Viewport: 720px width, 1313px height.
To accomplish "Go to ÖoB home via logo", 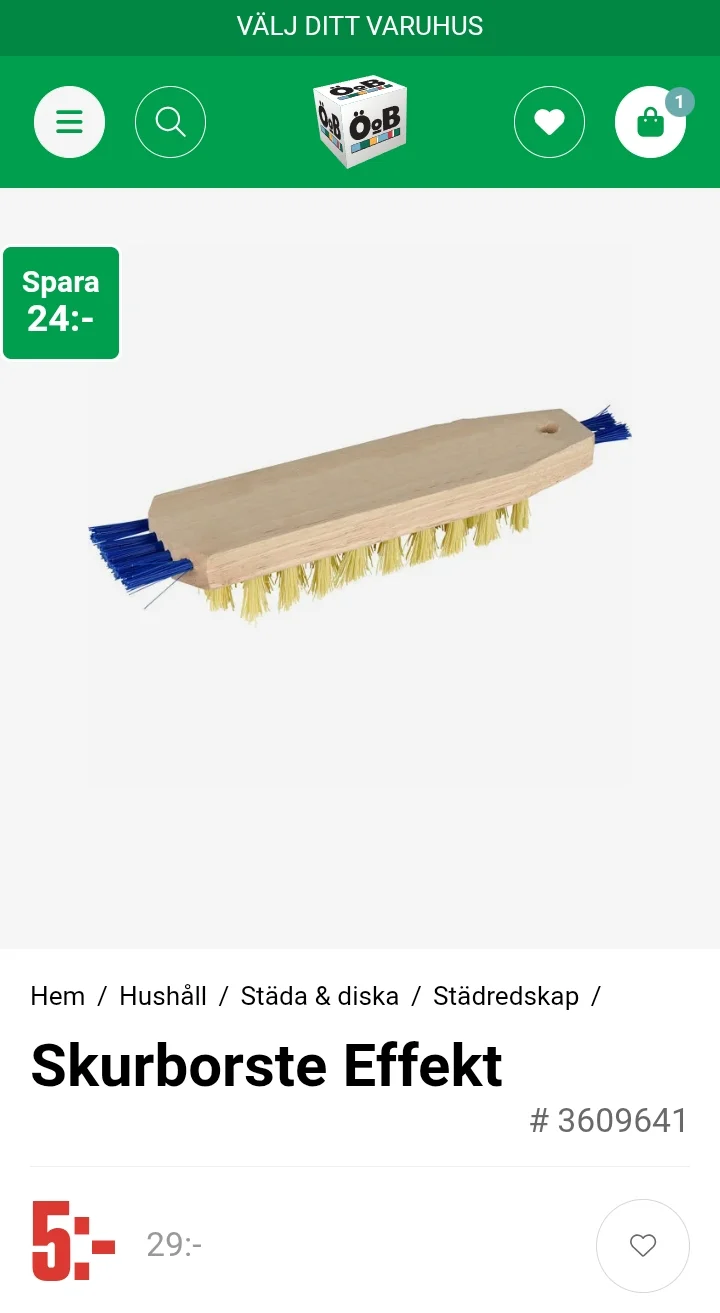I will coord(360,122).
